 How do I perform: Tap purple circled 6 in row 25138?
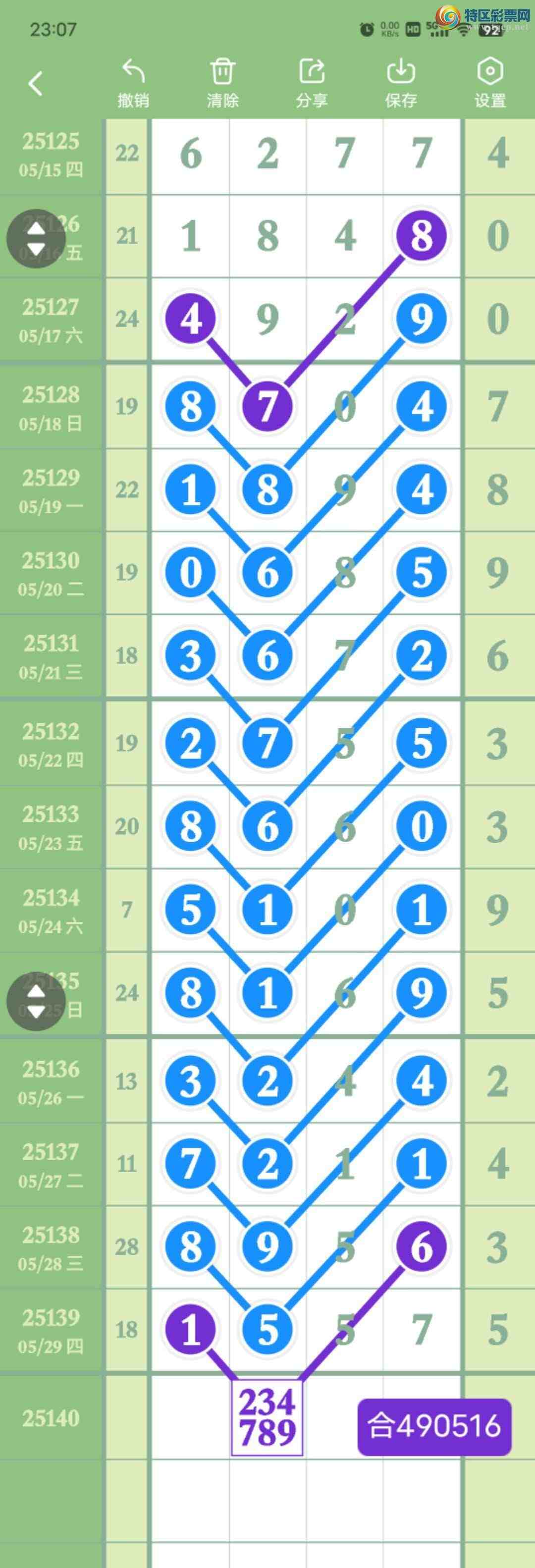(x=421, y=1246)
